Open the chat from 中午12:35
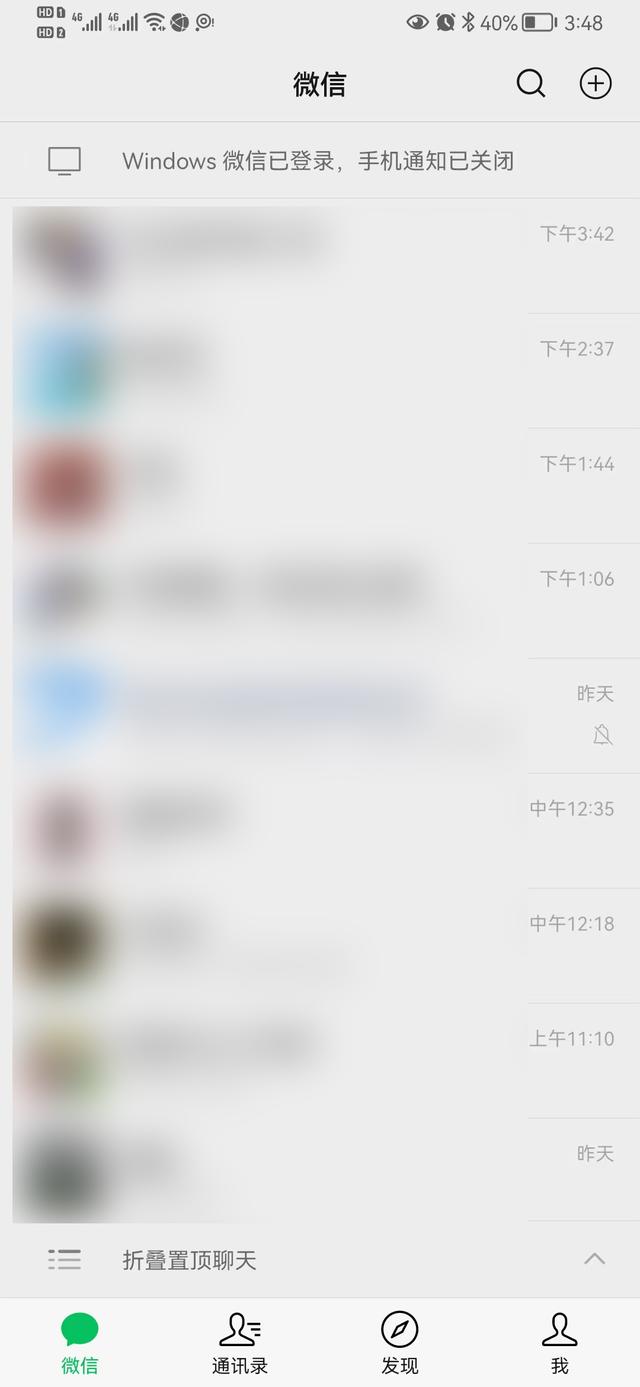This screenshot has width=640, height=1387. tap(320, 831)
